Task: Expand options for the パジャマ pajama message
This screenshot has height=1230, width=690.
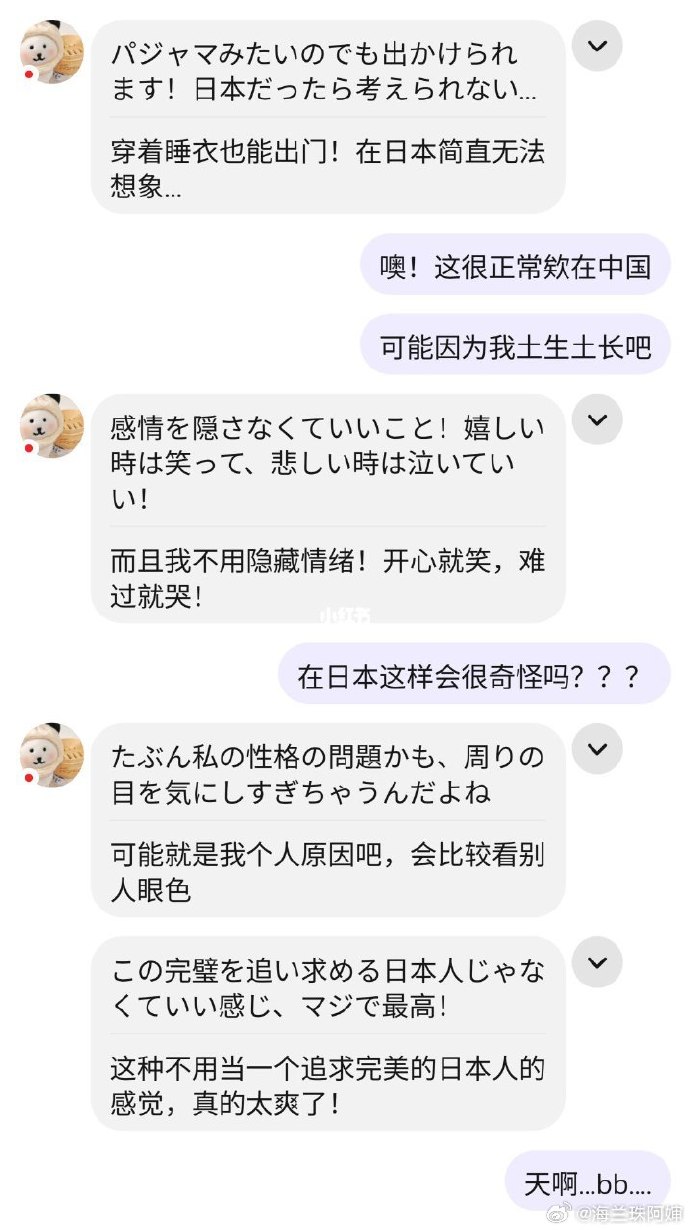Action: [597, 46]
